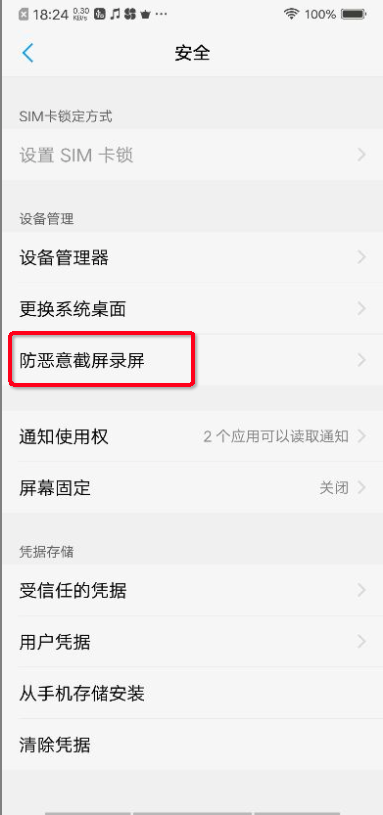Screen dimensions: 383x815
Task: Open 更换系统桌面 option
Action: tap(192, 309)
